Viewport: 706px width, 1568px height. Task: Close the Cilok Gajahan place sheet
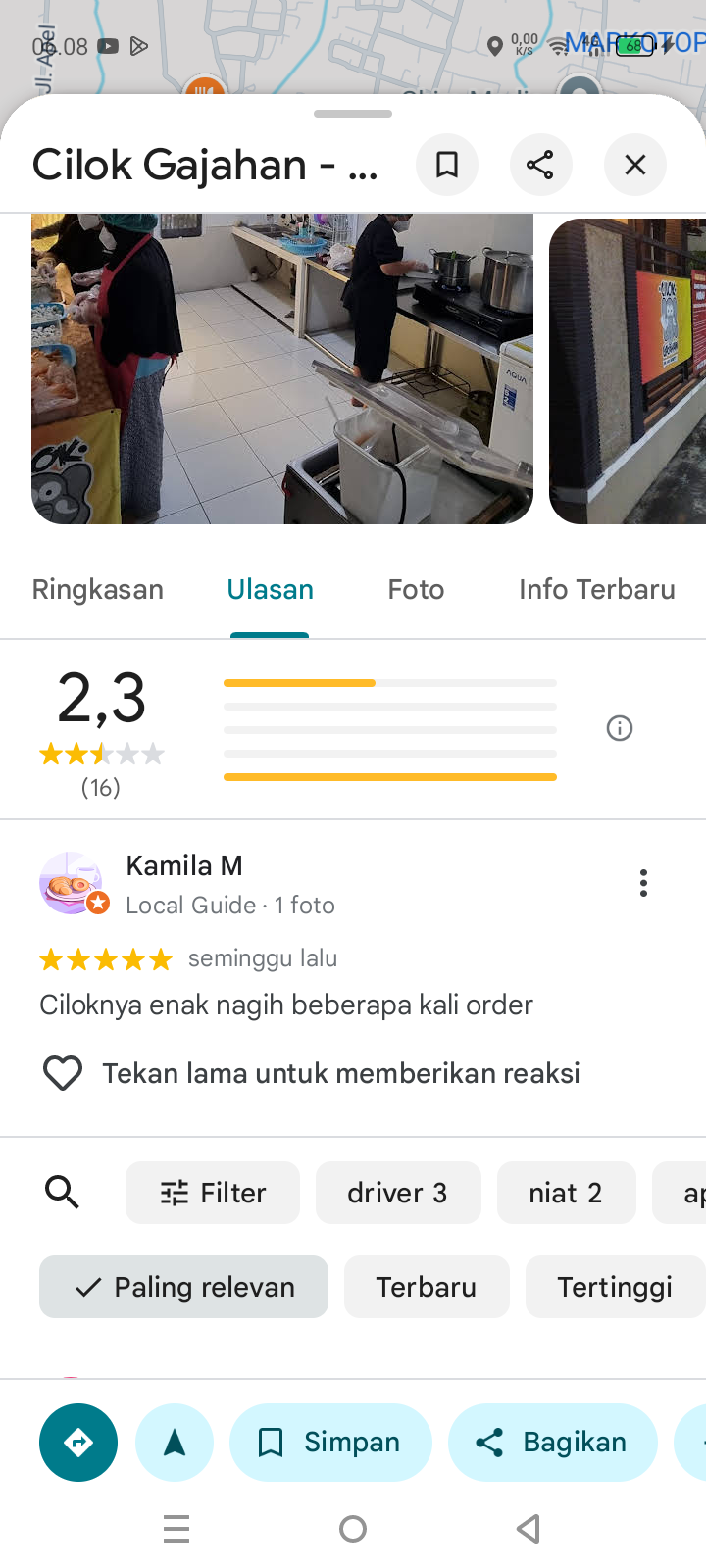(x=635, y=165)
